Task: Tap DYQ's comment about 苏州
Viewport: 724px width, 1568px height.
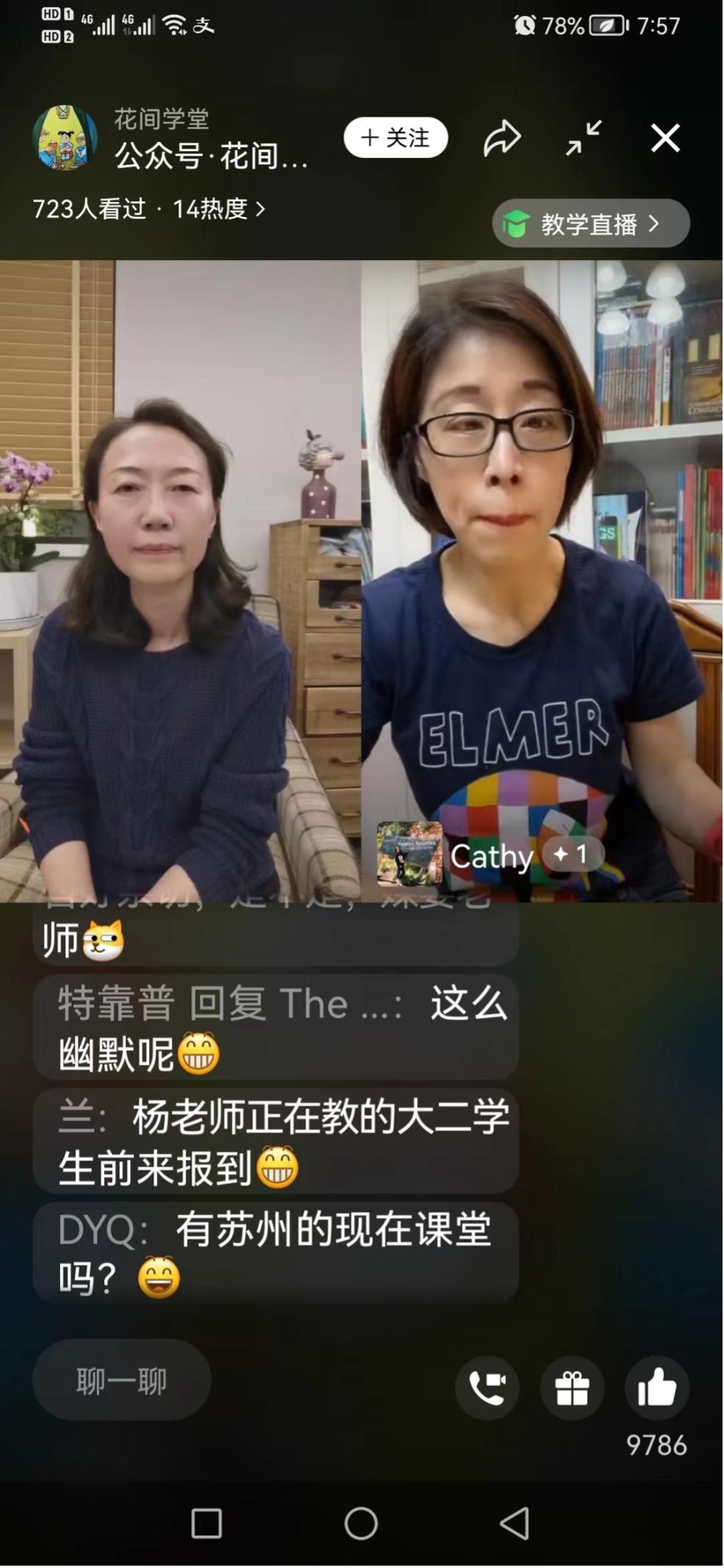Action: (x=275, y=1254)
